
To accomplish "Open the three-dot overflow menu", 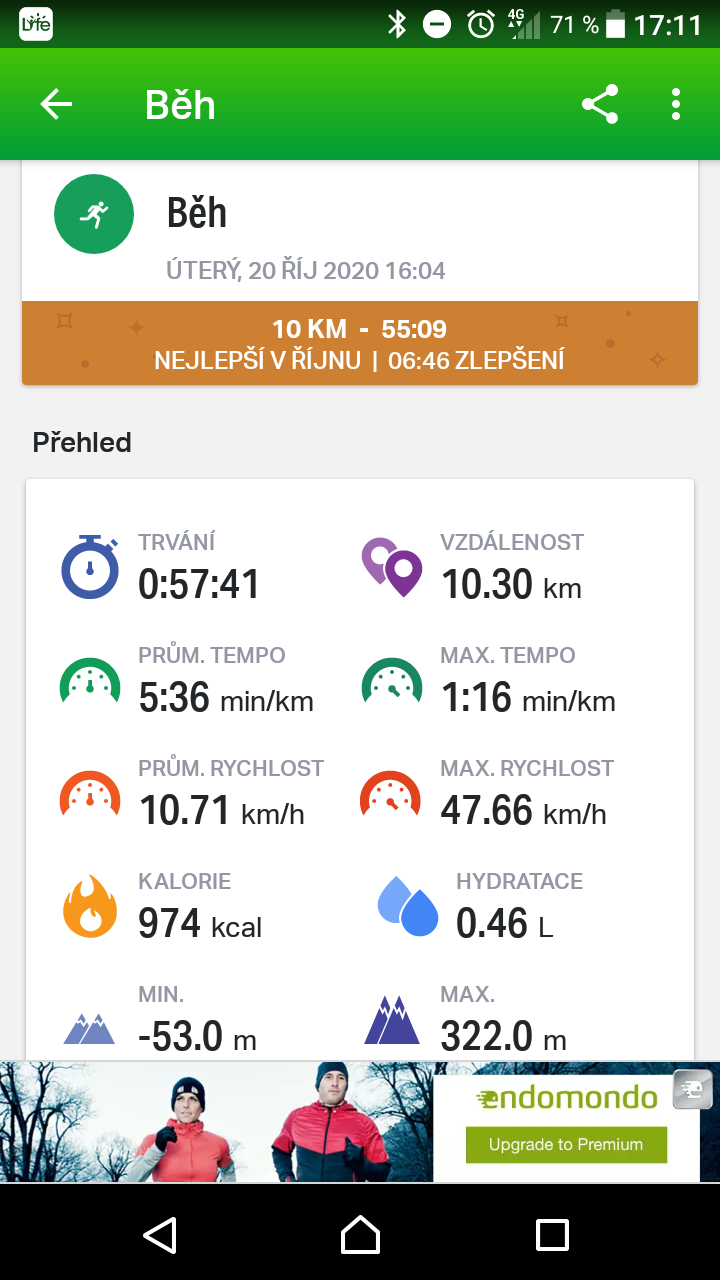I will point(676,105).
